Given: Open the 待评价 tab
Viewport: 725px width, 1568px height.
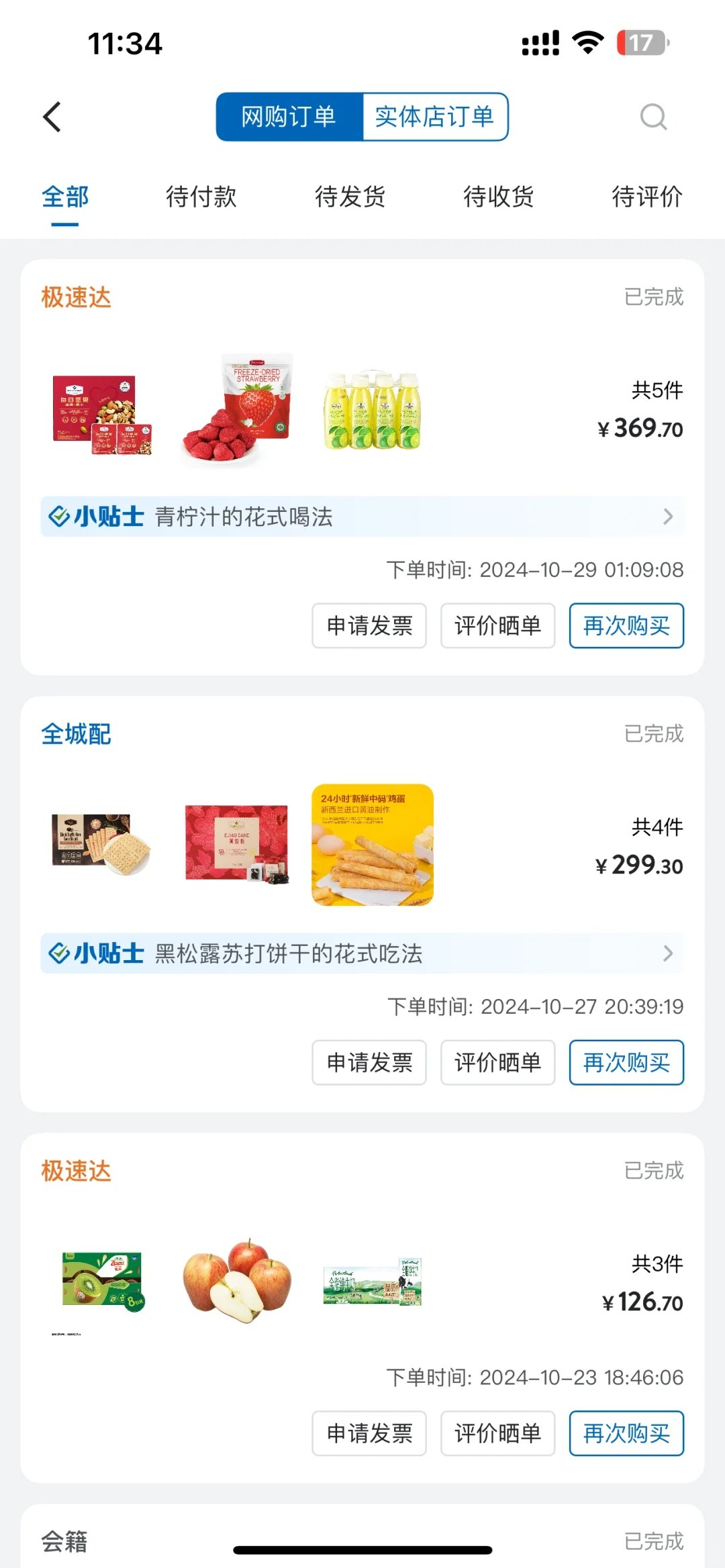Looking at the screenshot, I should point(647,197).
